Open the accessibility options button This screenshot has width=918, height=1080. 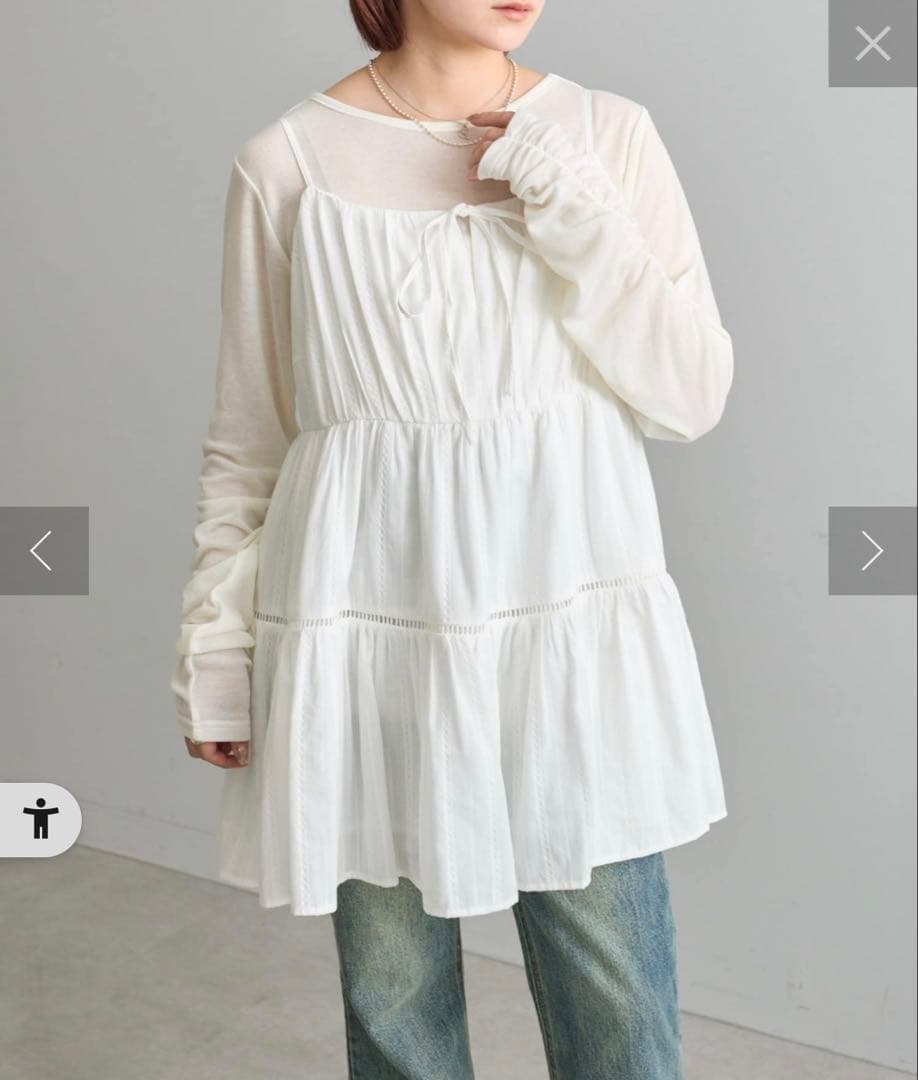40,819
